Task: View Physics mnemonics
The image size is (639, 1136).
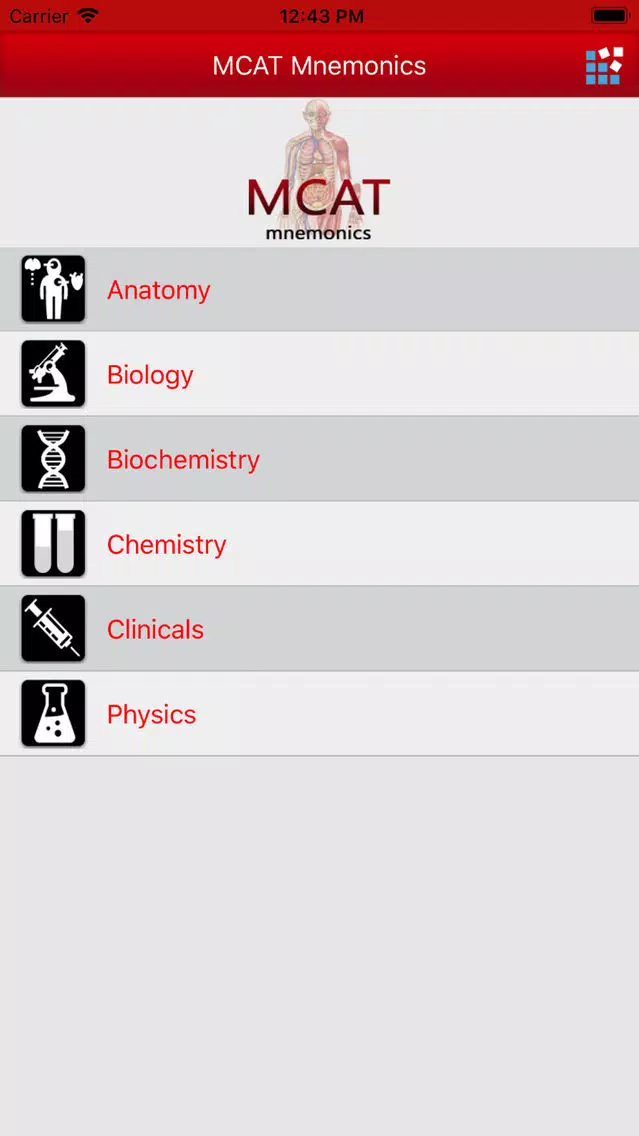Action: [320, 714]
